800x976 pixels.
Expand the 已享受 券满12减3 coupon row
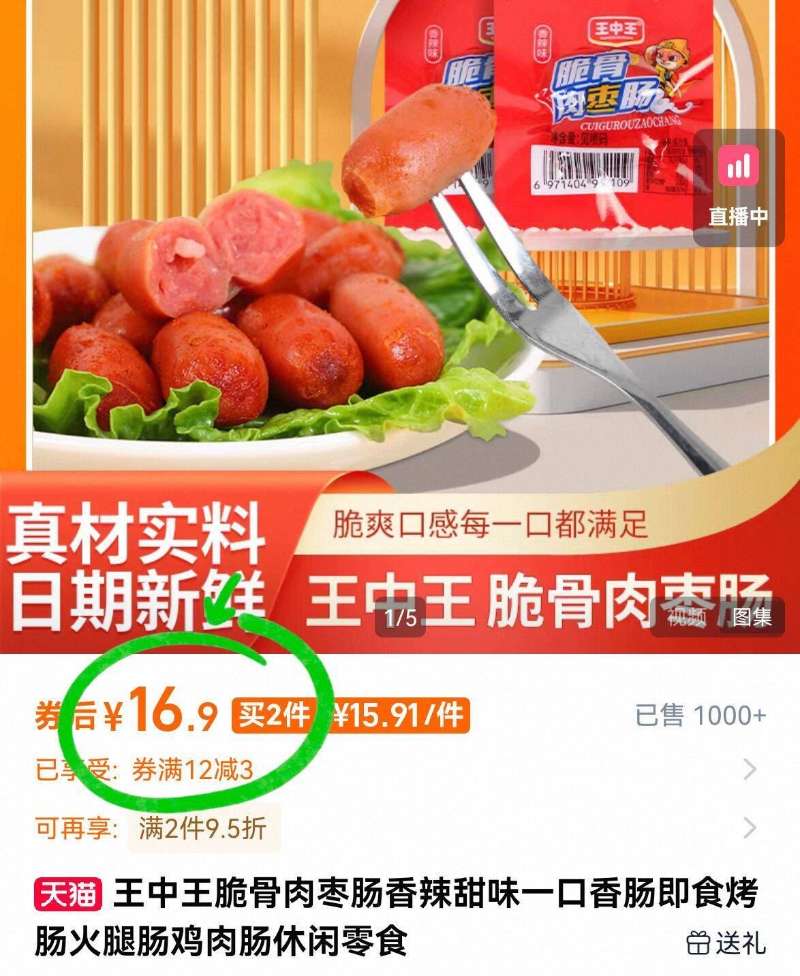pos(749,770)
